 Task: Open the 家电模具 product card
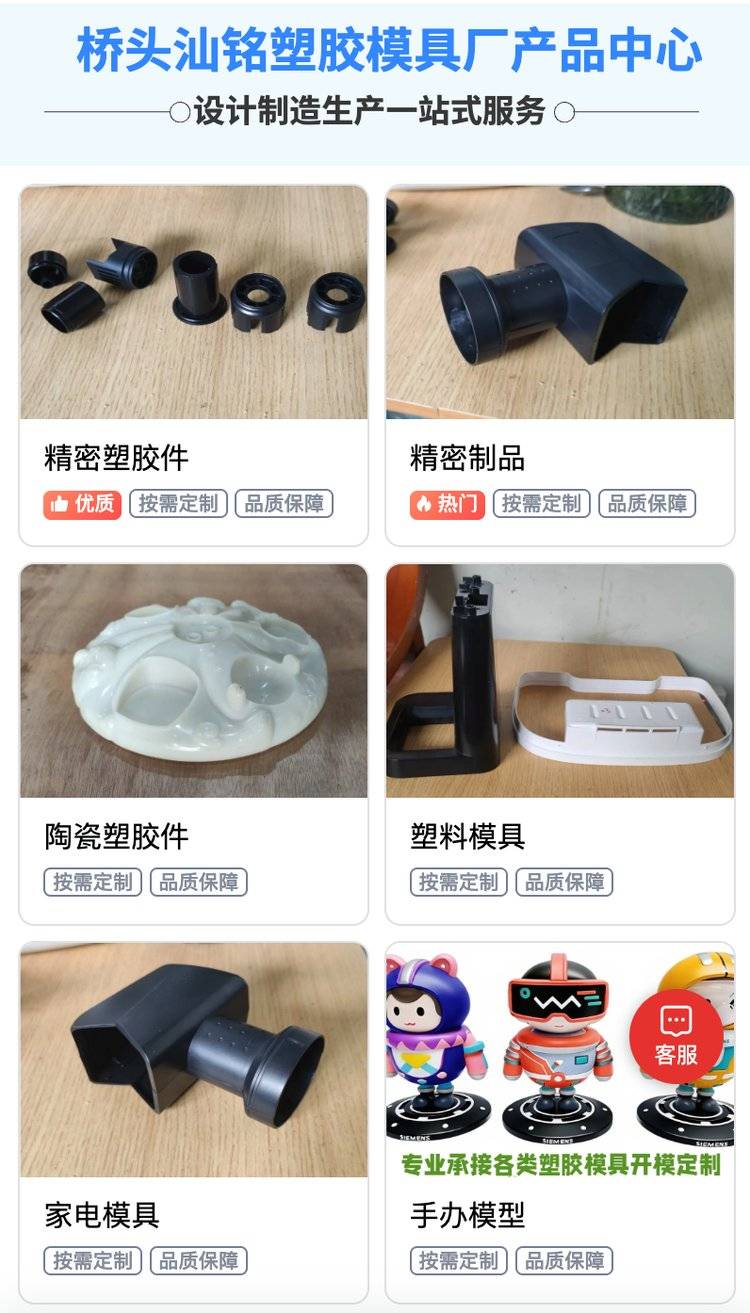pos(193,1120)
